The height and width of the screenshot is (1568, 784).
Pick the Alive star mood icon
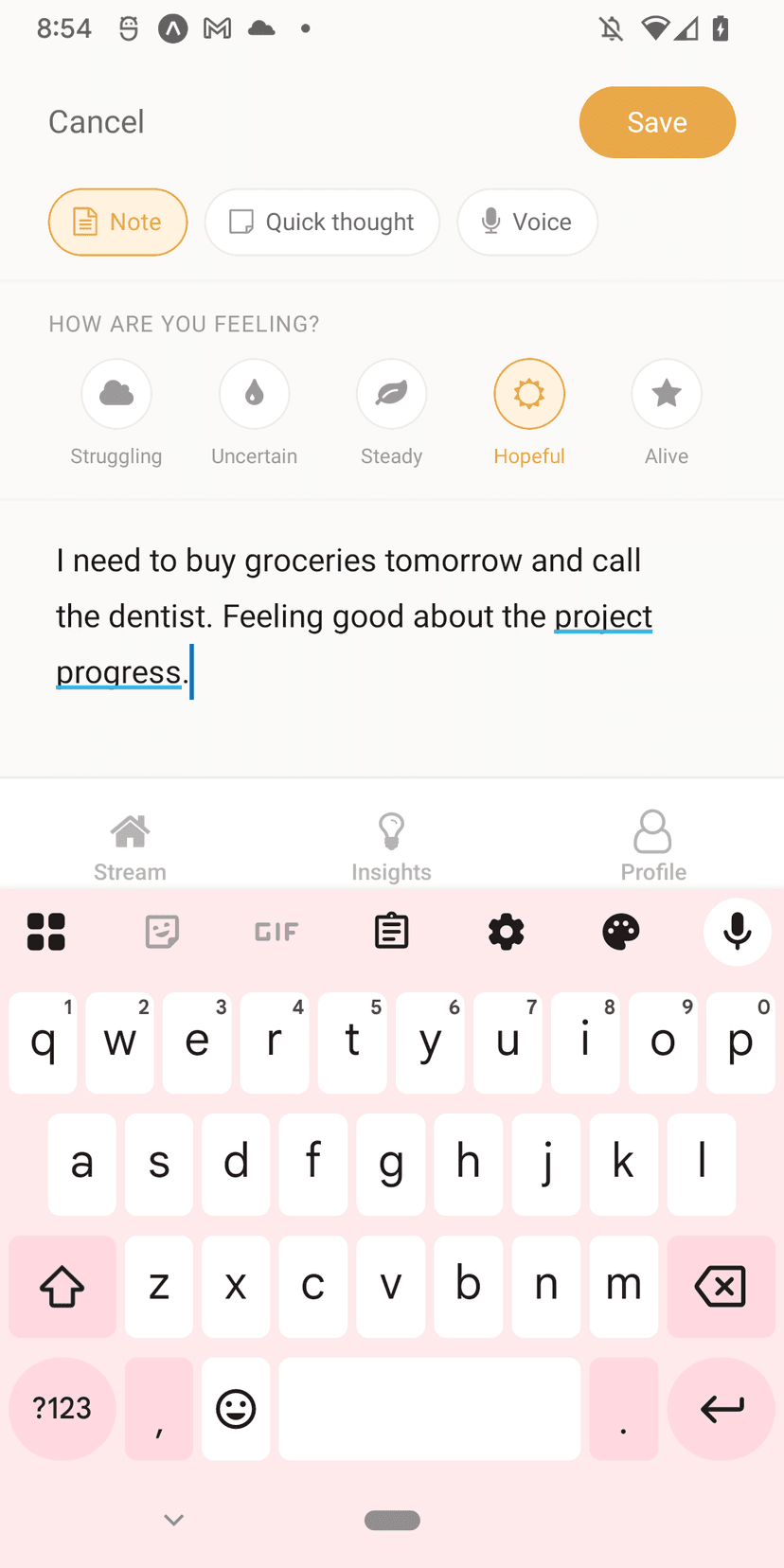pyautogui.click(x=667, y=393)
